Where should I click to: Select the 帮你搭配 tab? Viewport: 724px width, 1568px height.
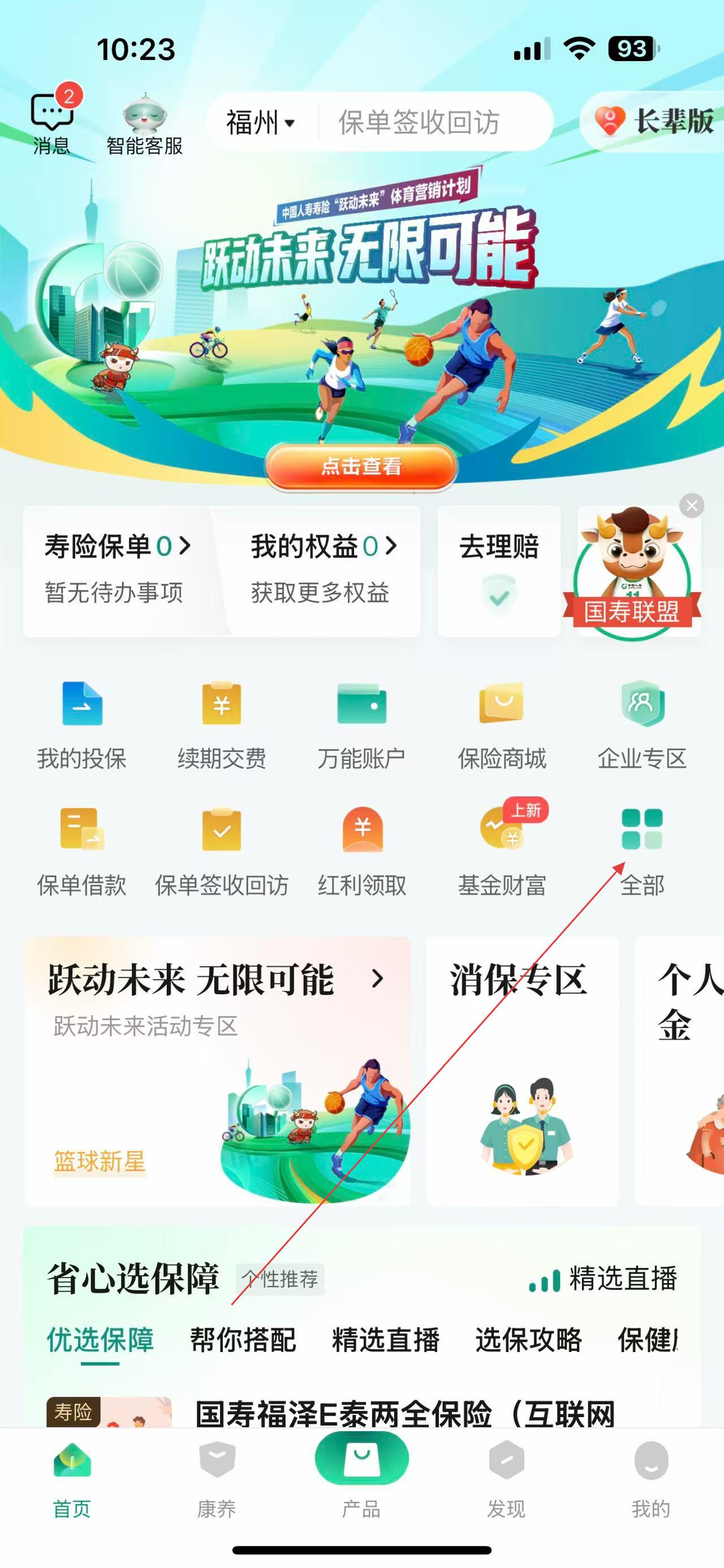[243, 1340]
